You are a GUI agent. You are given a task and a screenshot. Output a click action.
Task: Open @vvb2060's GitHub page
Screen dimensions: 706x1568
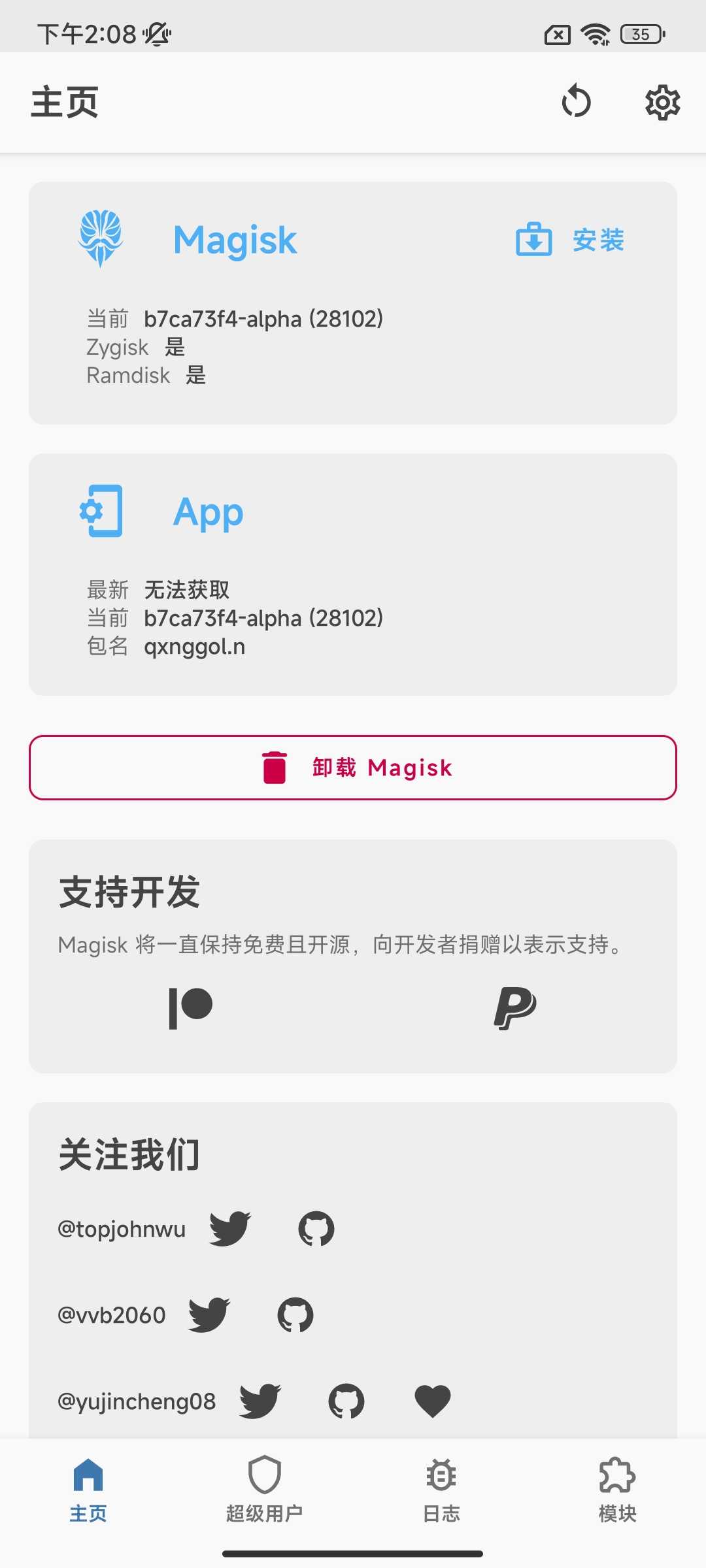pyautogui.click(x=295, y=1315)
